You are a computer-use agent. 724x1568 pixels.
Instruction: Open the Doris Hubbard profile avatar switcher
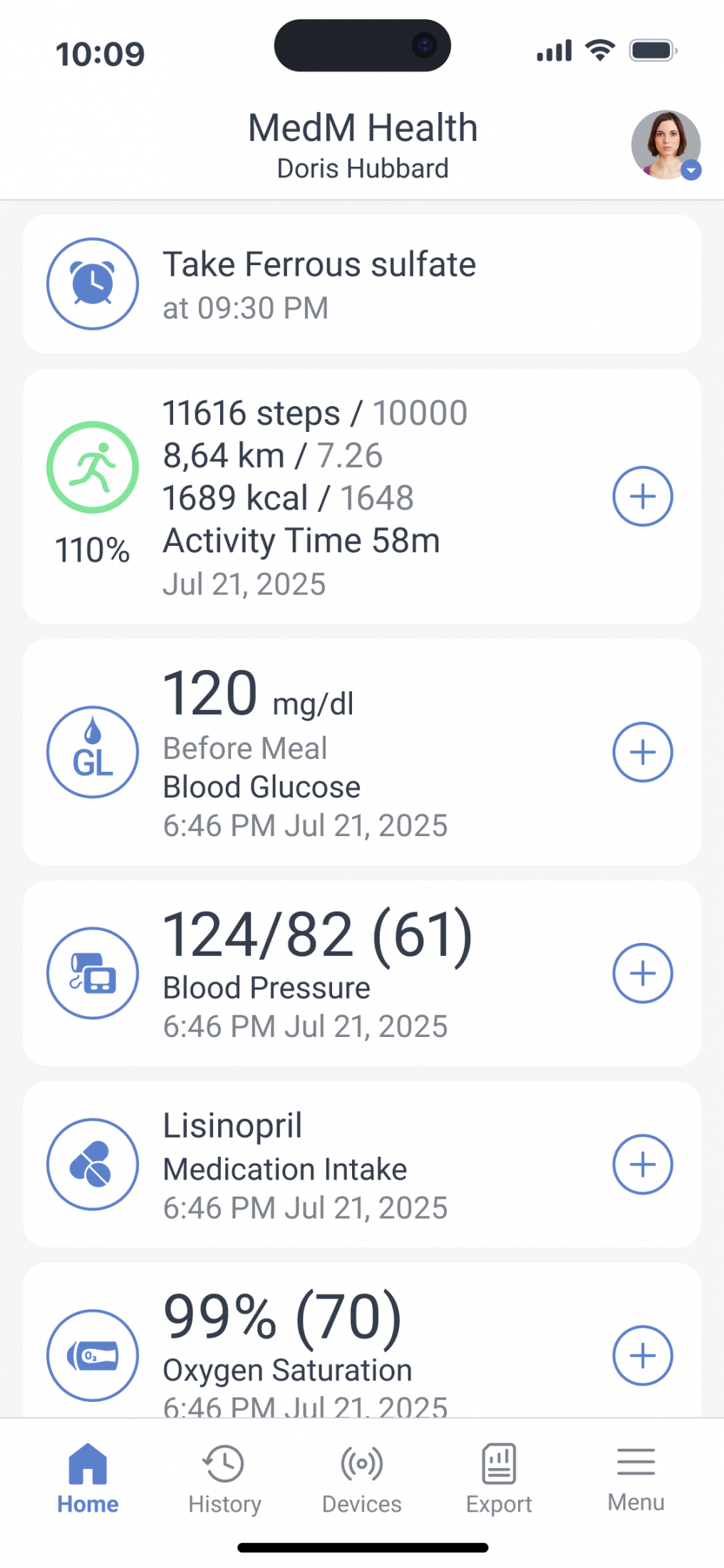[666, 145]
